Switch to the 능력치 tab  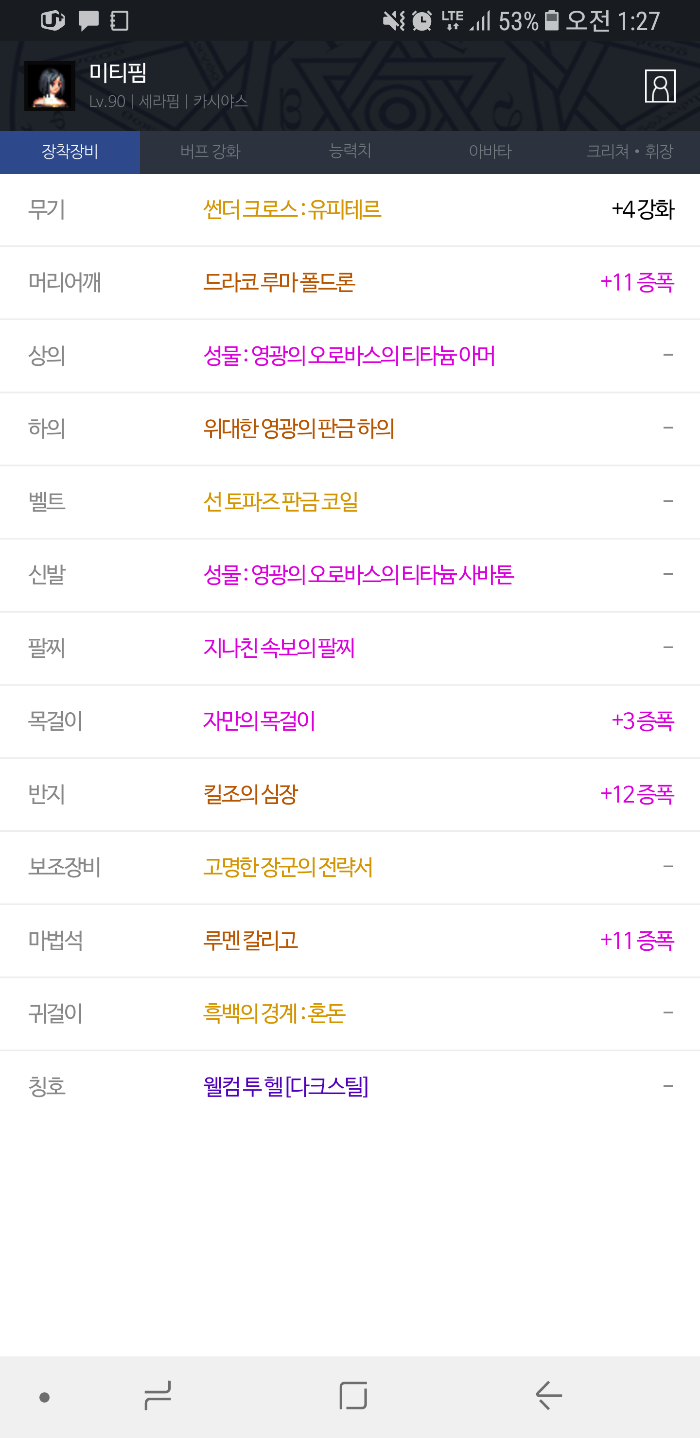(x=350, y=151)
